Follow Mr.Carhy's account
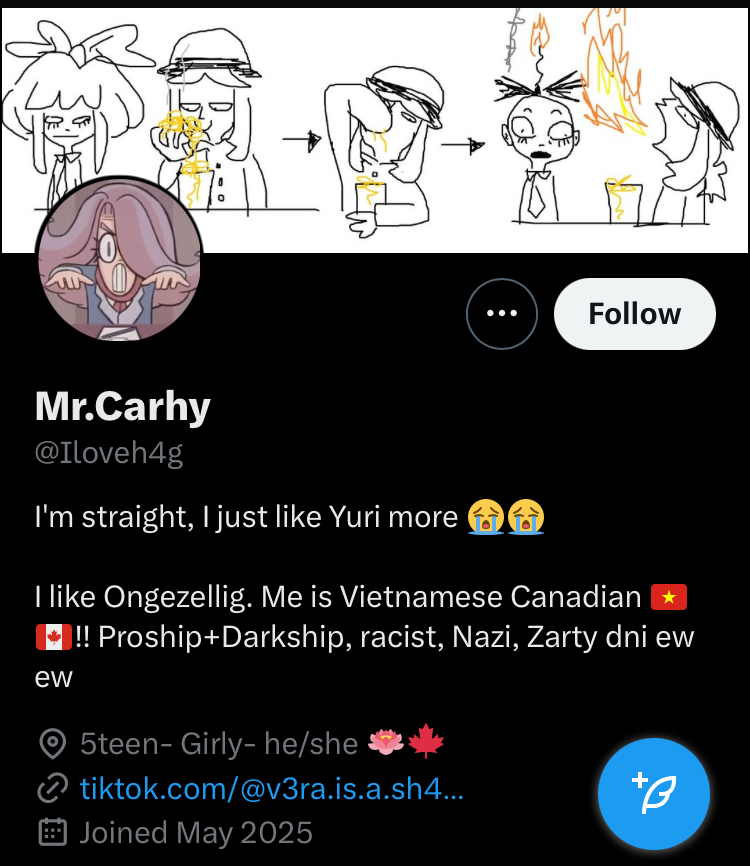Image resolution: width=750 pixels, height=866 pixels. (634, 314)
